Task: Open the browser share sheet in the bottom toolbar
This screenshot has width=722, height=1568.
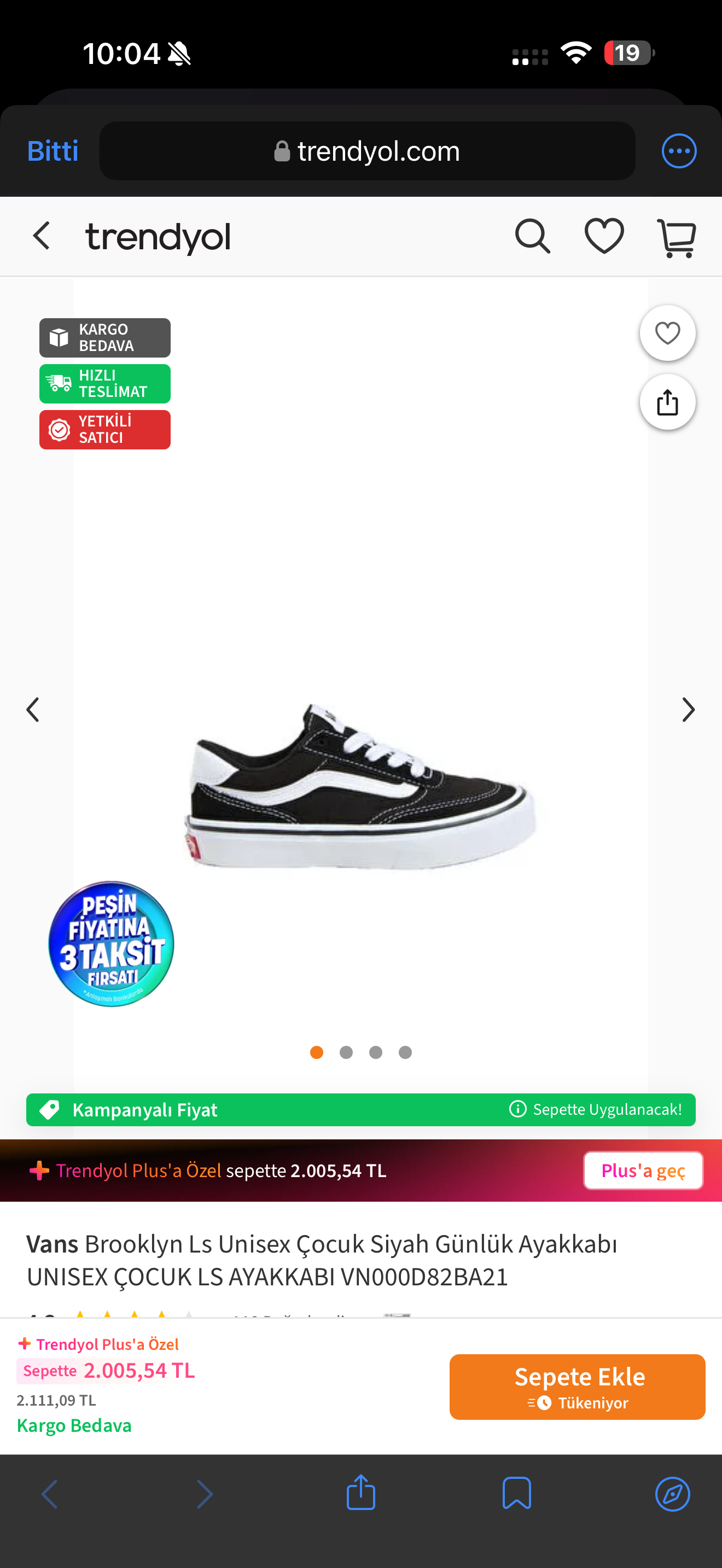Action: (x=360, y=1493)
